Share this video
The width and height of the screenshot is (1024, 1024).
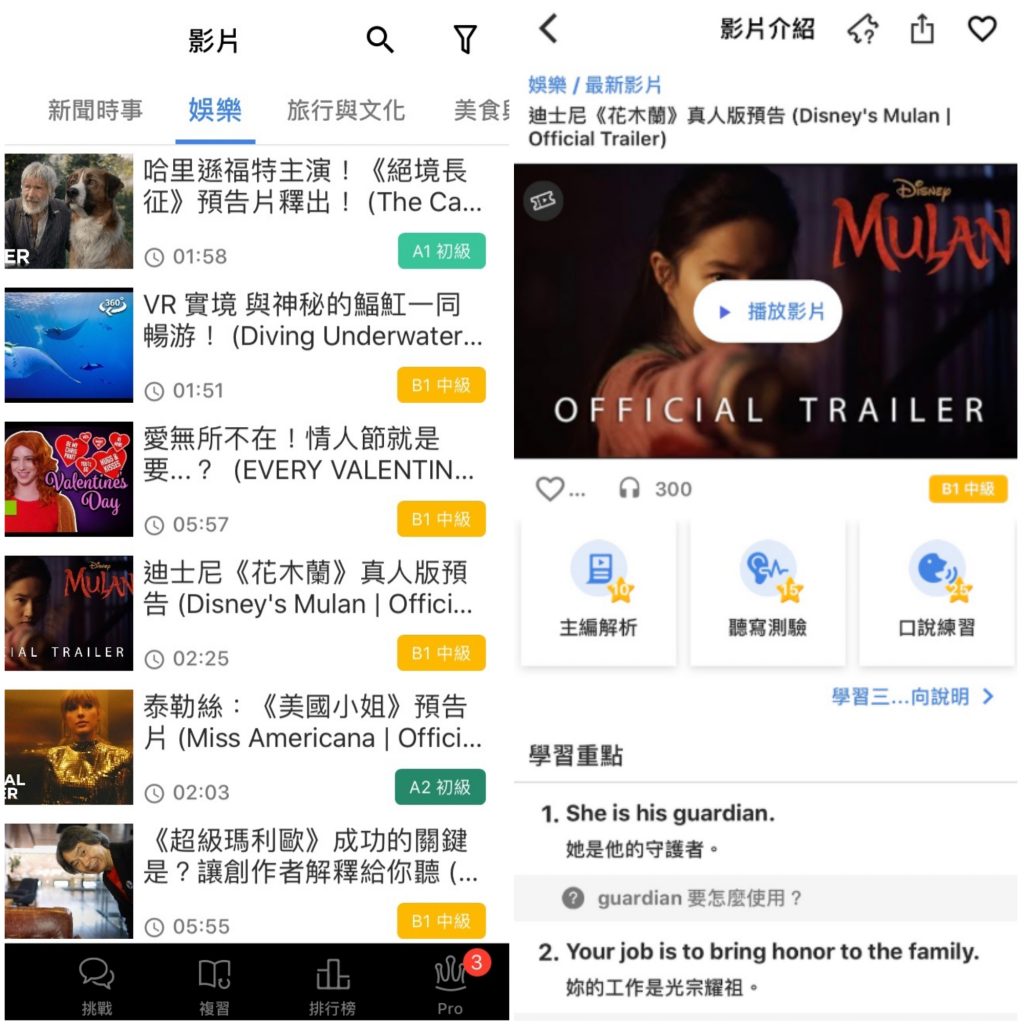click(x=922, y=29)
